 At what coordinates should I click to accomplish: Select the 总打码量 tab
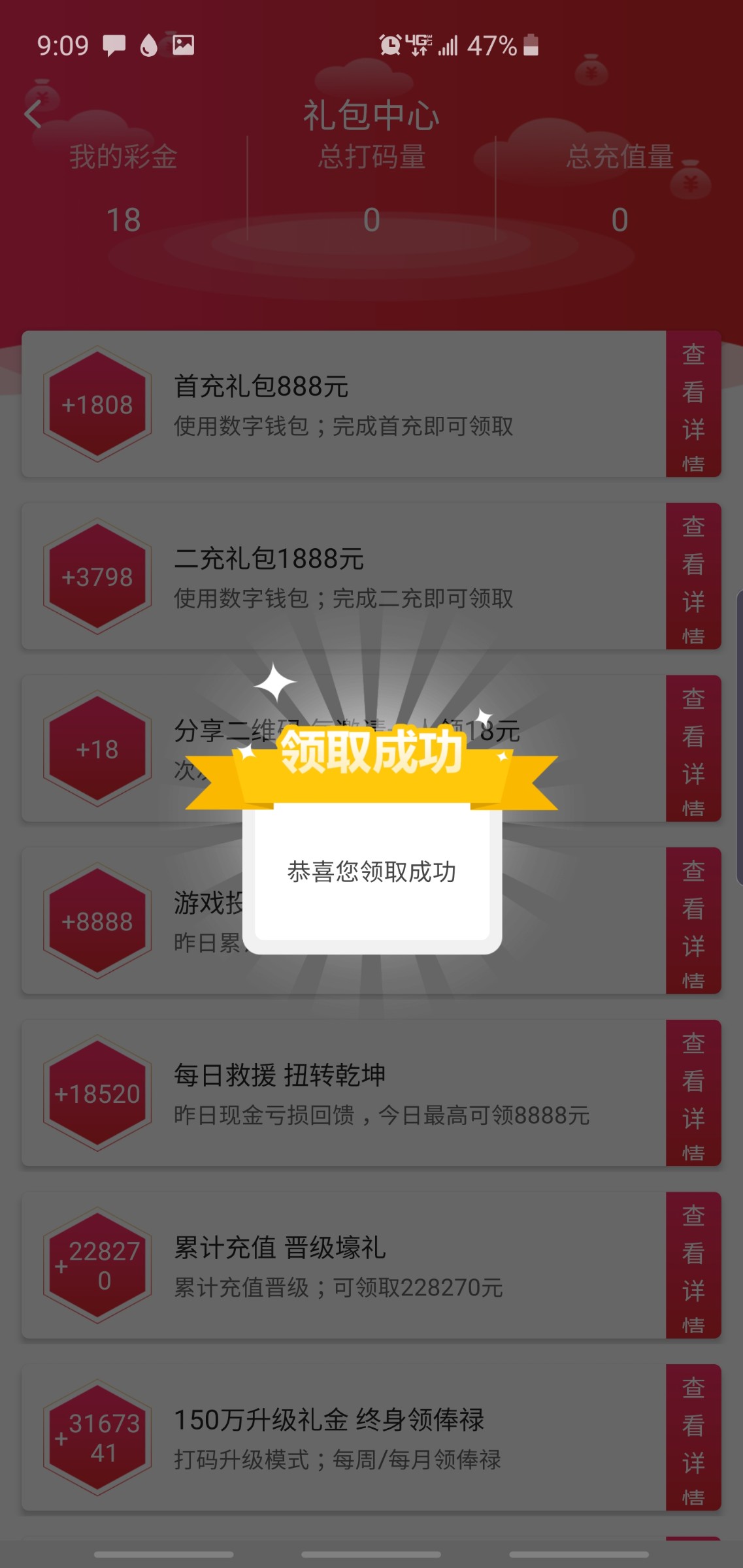coord(371,157)
